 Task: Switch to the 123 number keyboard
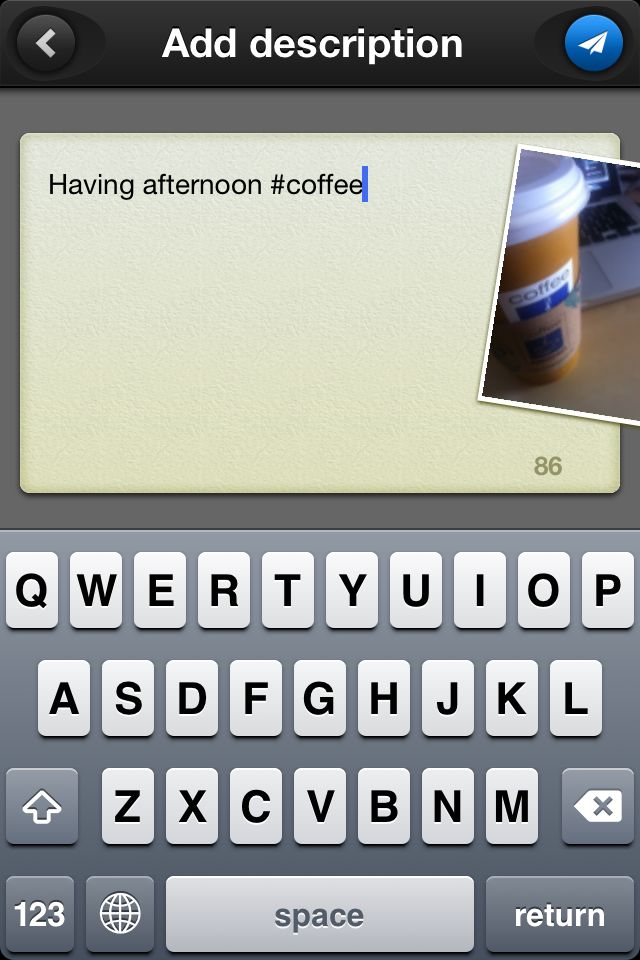(x=40, y=914)
